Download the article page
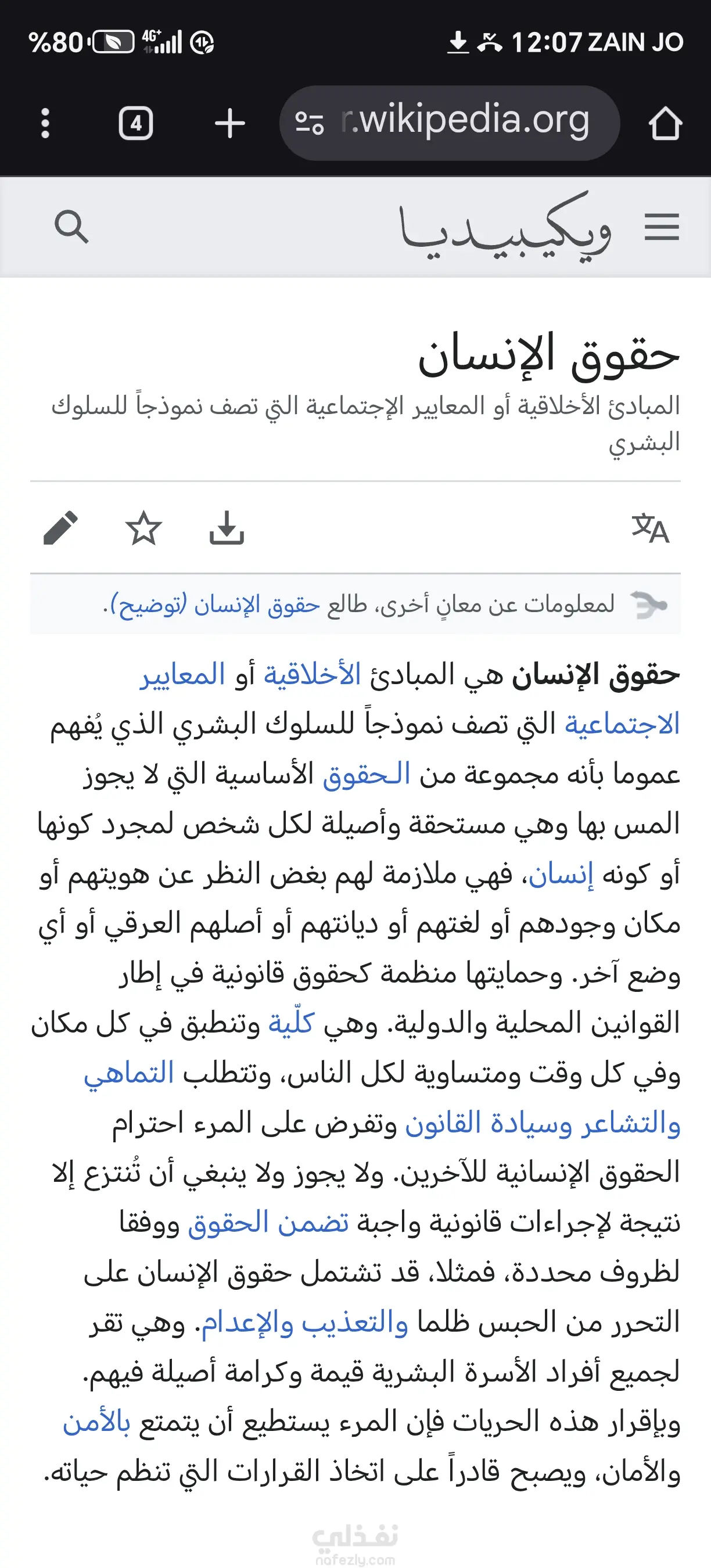Viewport: 711px width, 1568px height. (227, 528)
